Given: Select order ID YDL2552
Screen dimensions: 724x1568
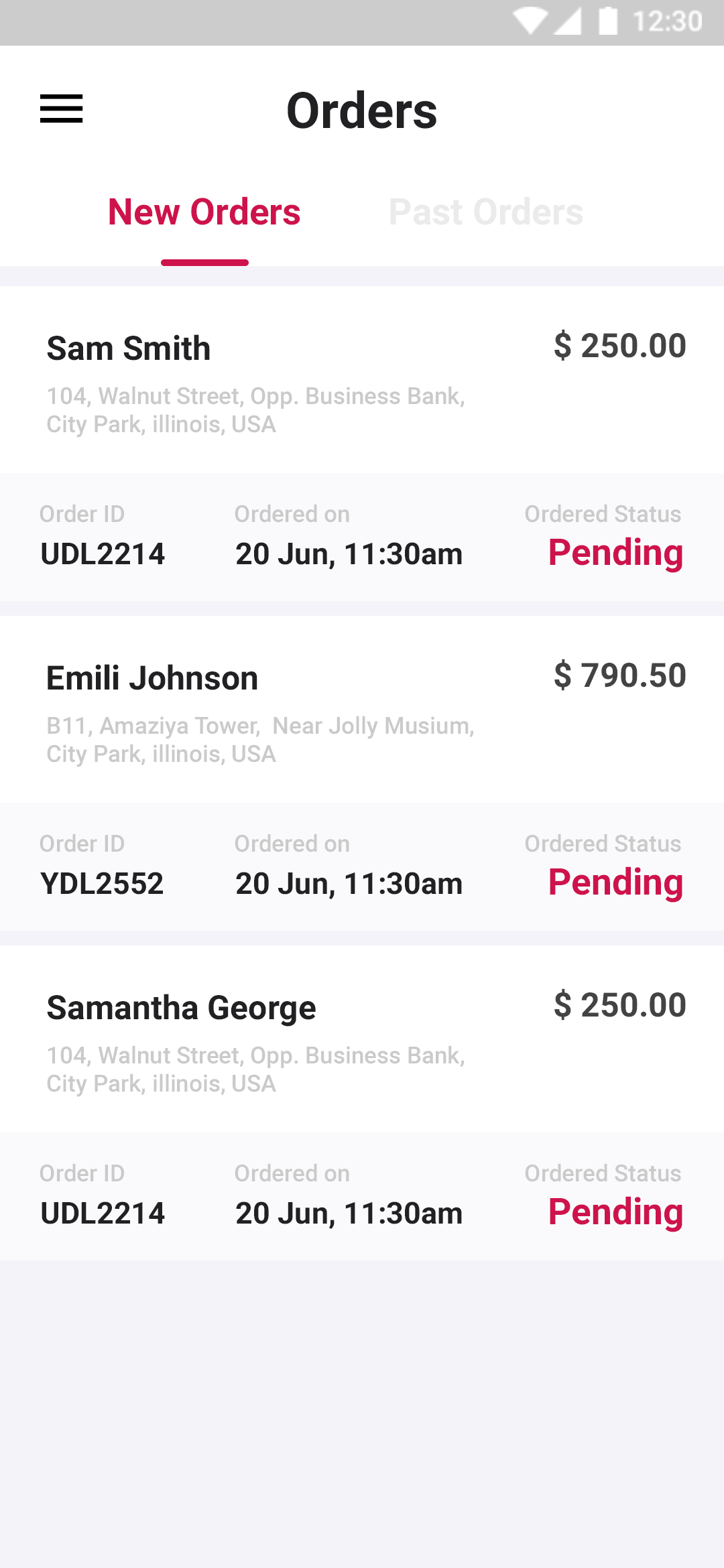Looking at the screenshot, I should [x=102, y=884].
